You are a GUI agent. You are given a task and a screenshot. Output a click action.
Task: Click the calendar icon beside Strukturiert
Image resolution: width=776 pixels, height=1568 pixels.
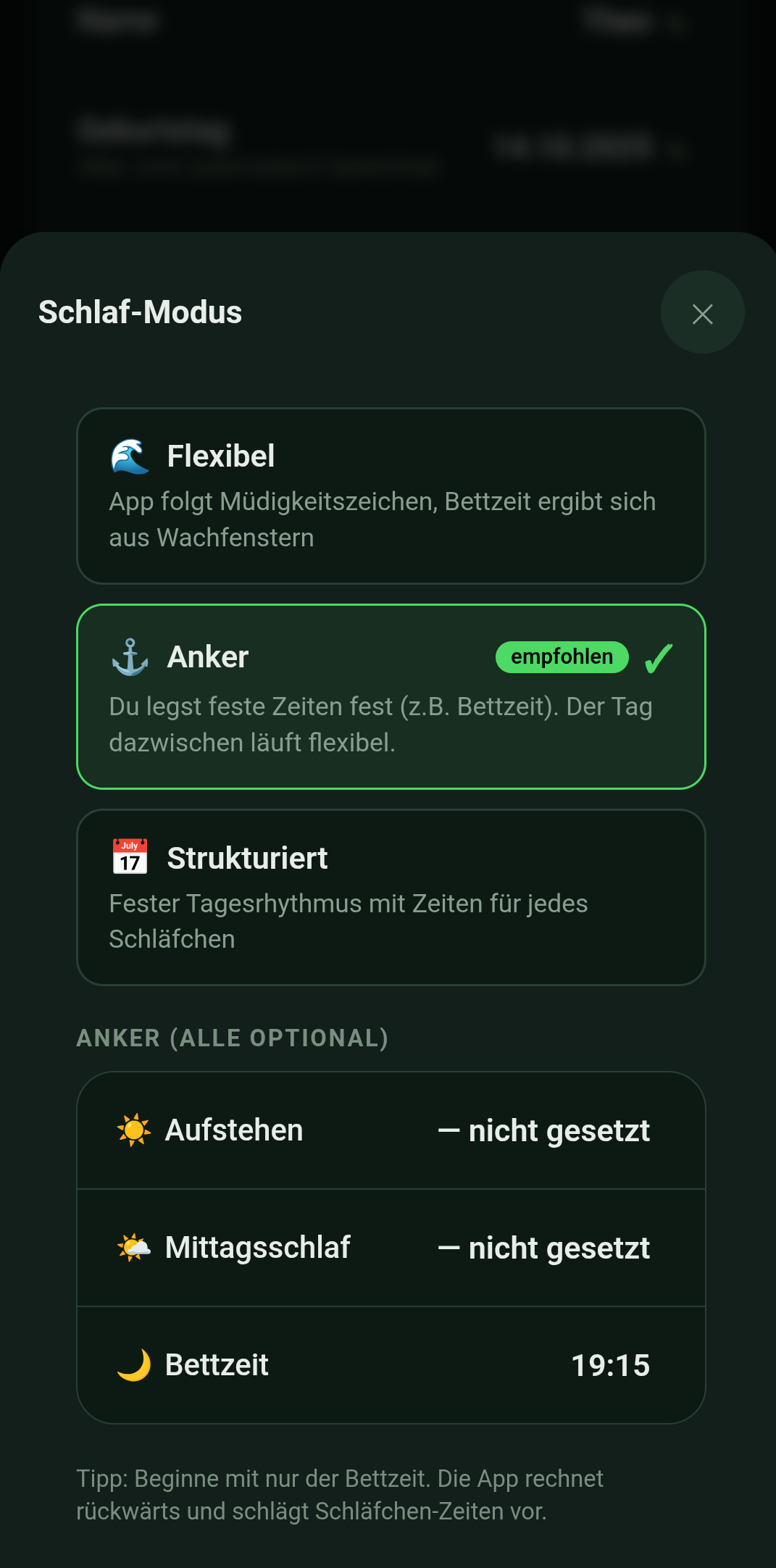click(129, 857)
